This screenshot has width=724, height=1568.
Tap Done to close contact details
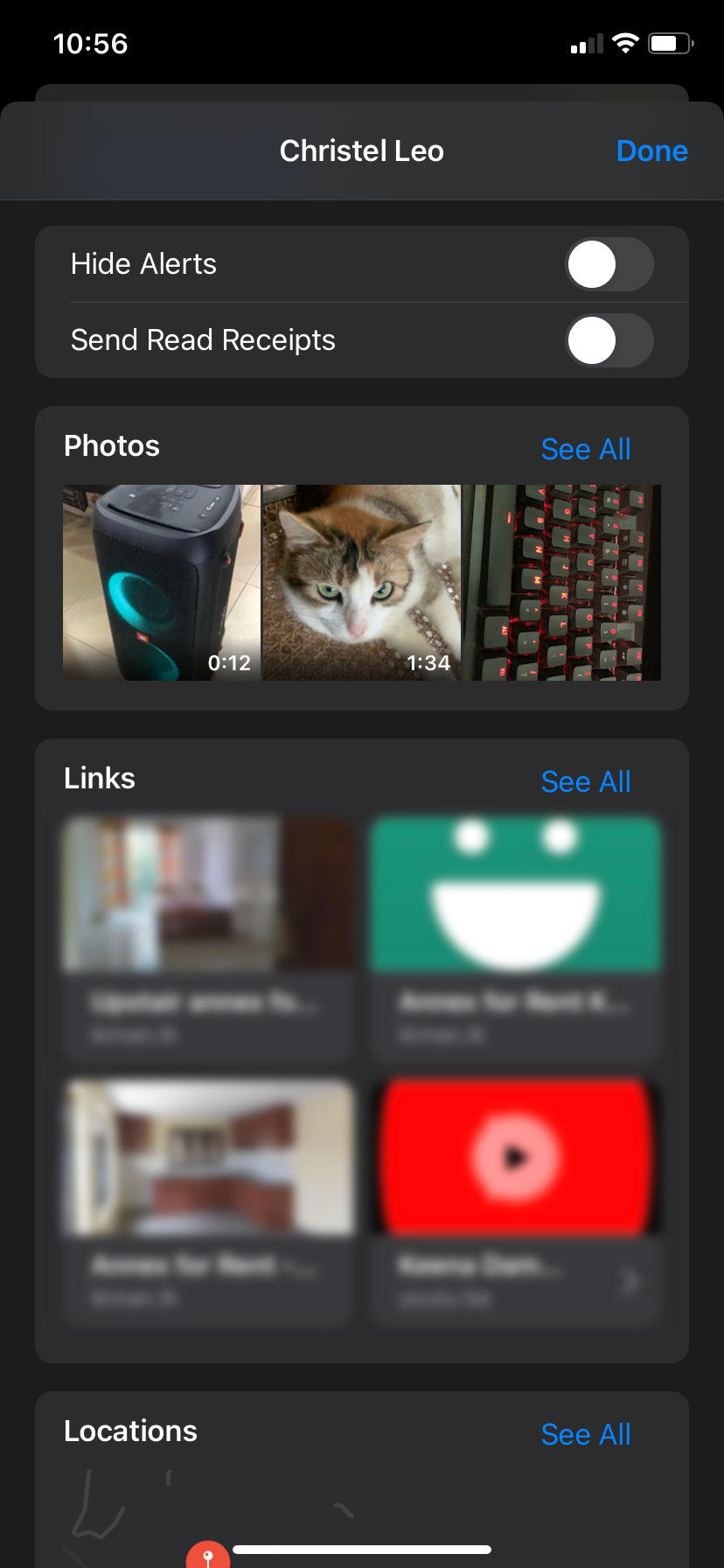point(651,150)
